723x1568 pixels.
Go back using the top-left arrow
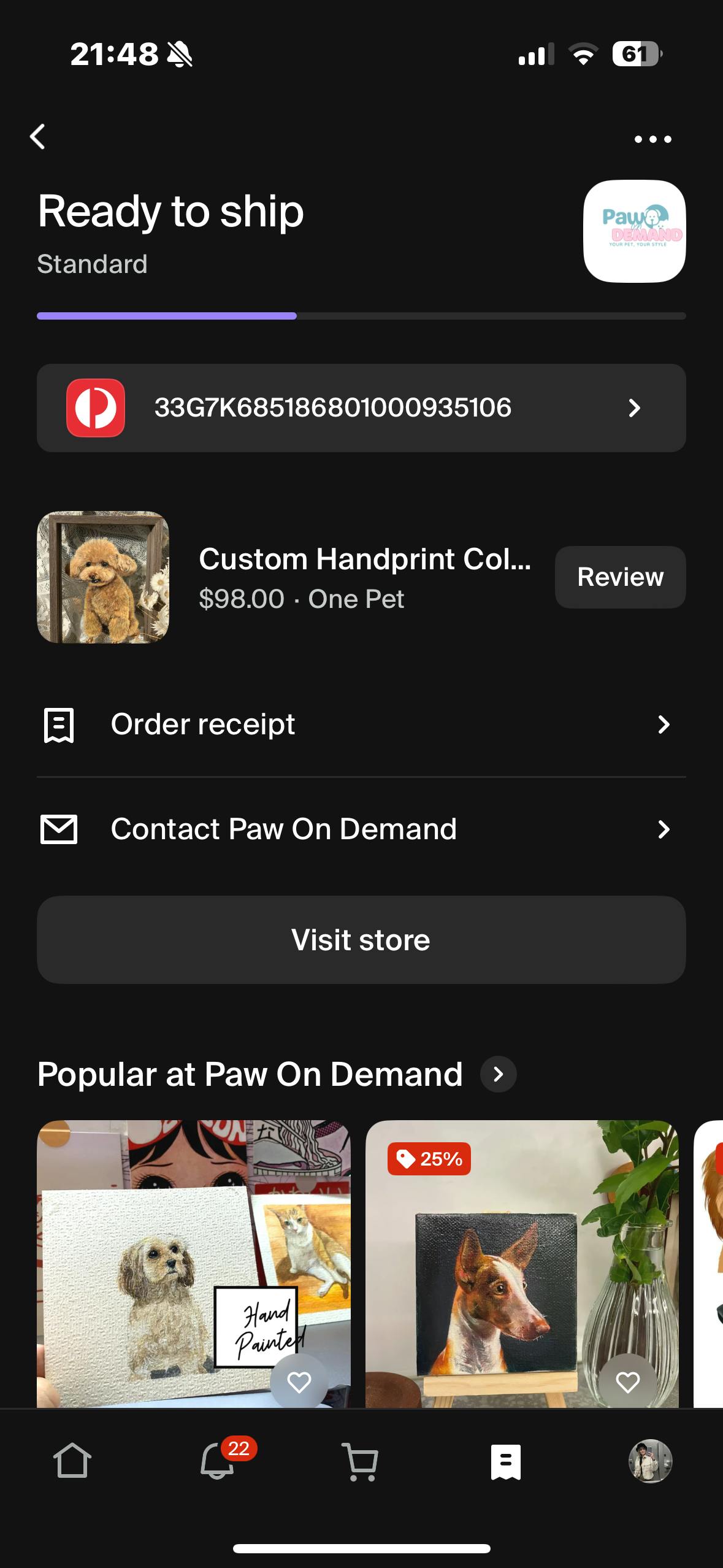point(38,136)
